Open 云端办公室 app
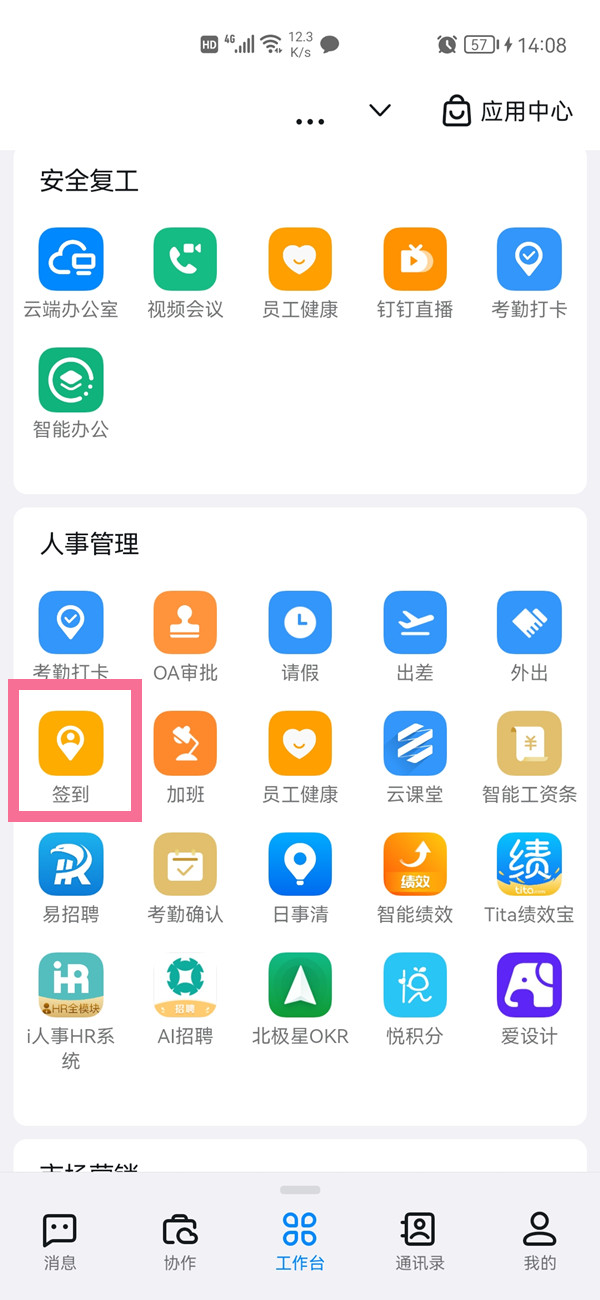This screenshot has width=600, height=1300. 71,260
